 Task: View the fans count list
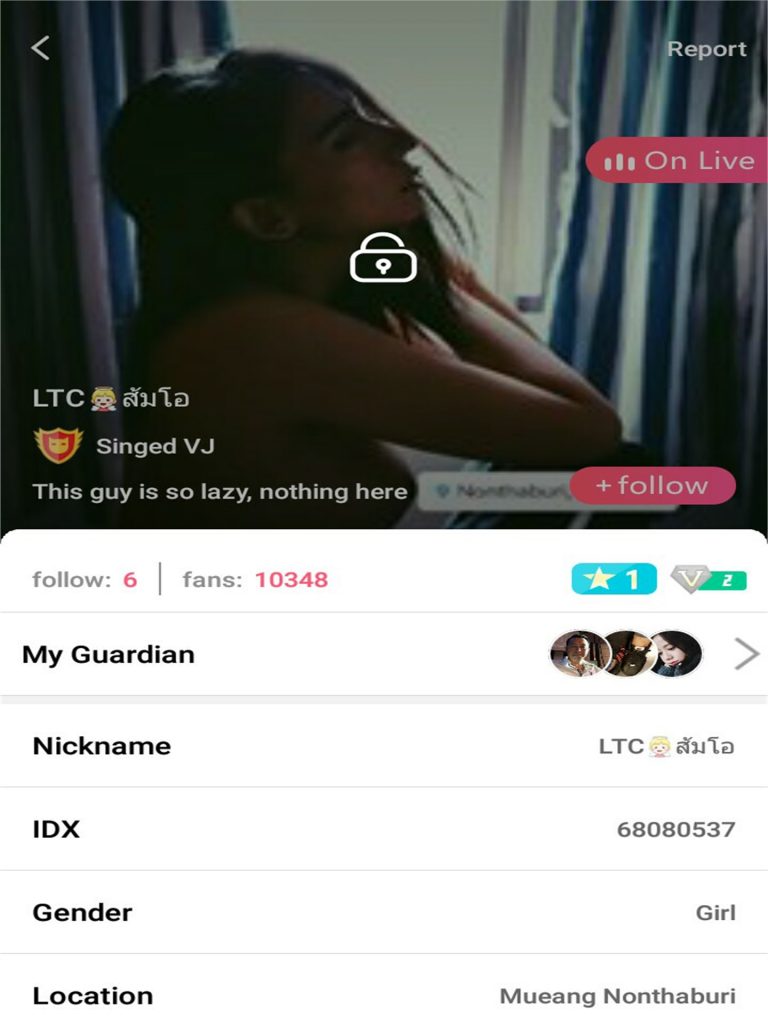255,579
